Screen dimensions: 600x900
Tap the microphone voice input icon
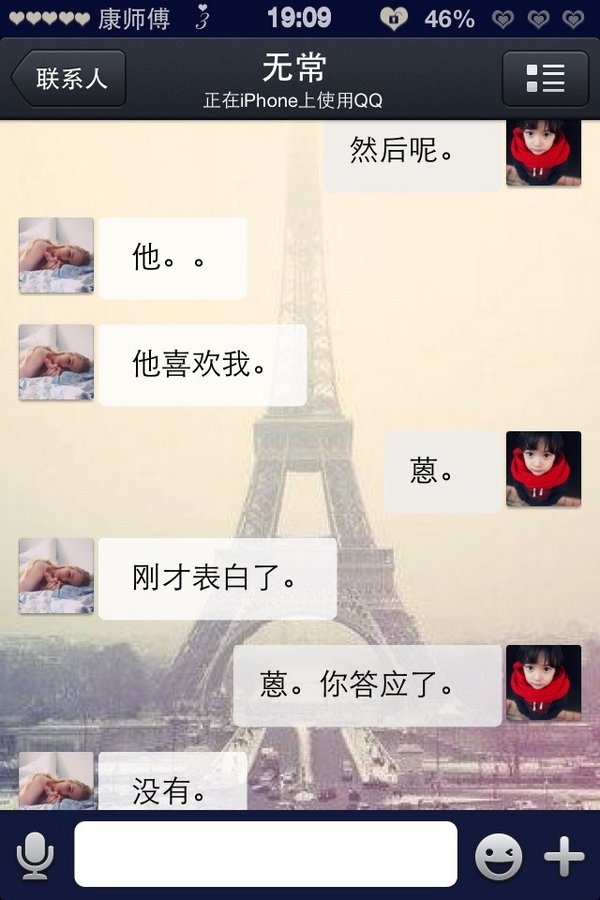35,855
